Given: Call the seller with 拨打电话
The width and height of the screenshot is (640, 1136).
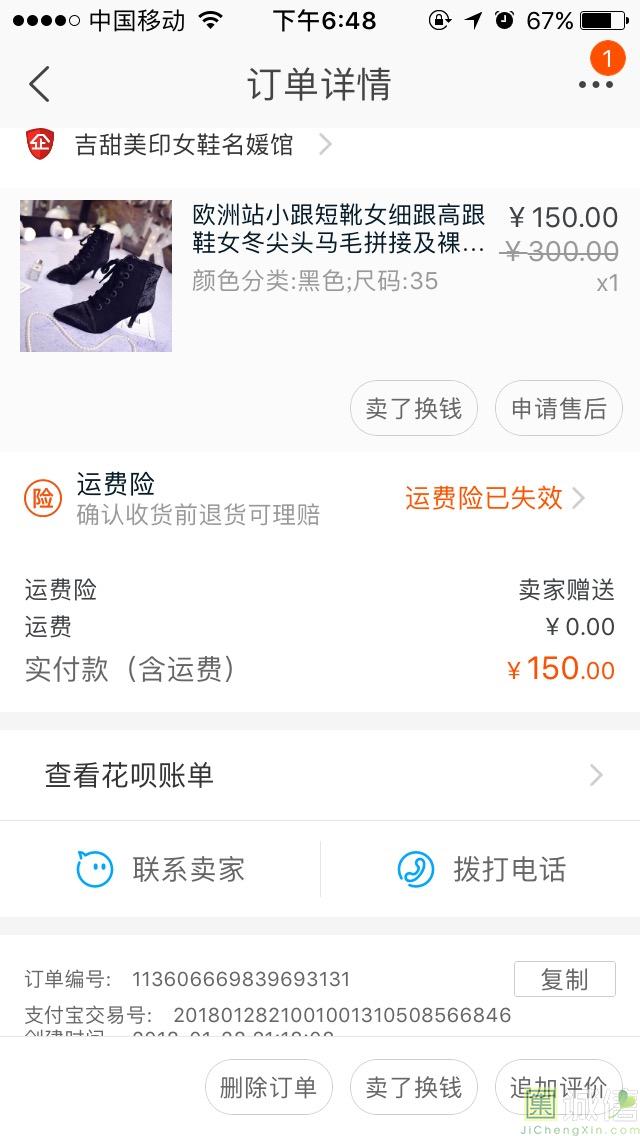Looking at the screenshot, I should tap(481, 869).
